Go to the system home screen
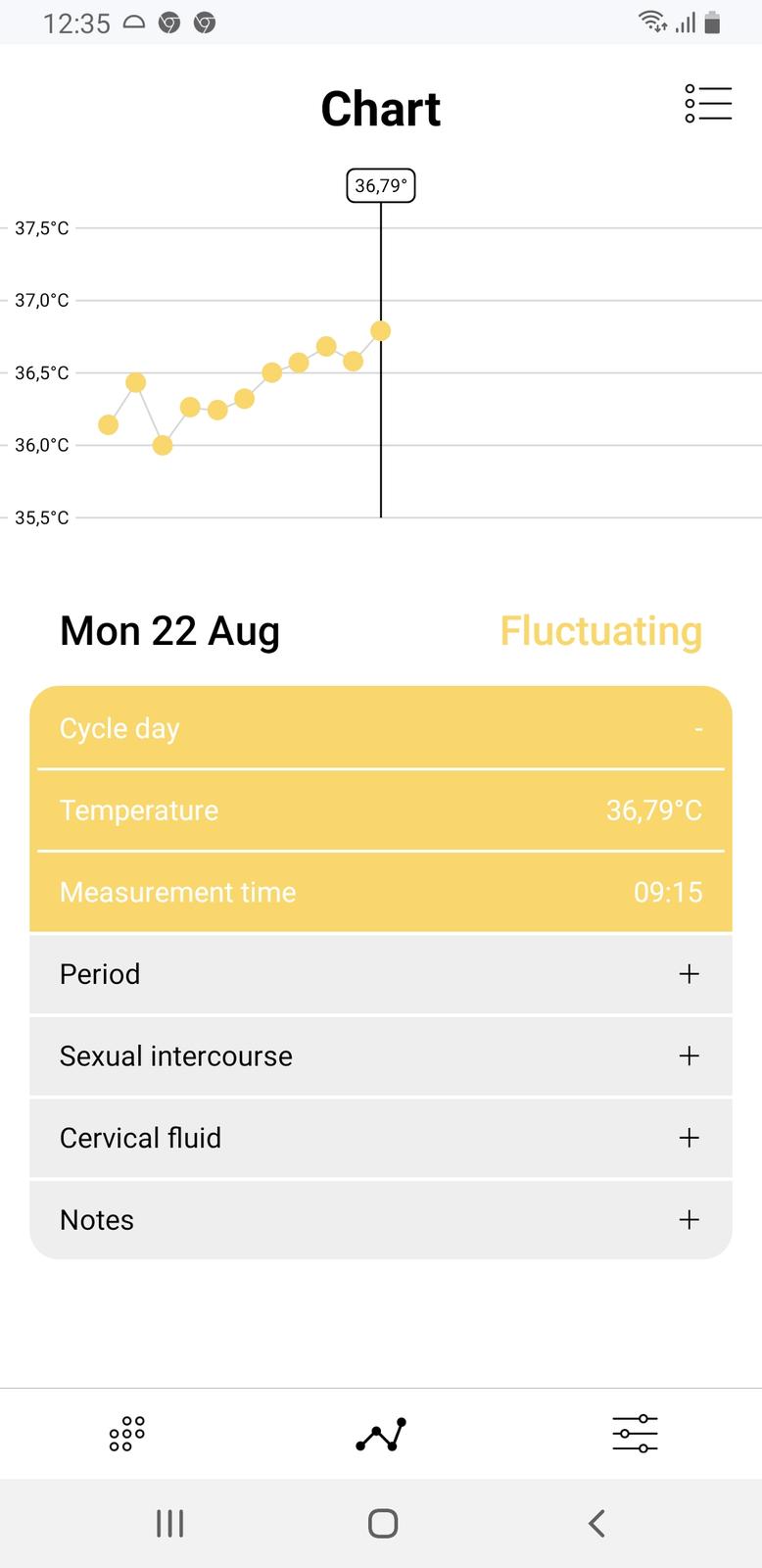Viewport: 762px width, 1568px height. (382, 1523)
